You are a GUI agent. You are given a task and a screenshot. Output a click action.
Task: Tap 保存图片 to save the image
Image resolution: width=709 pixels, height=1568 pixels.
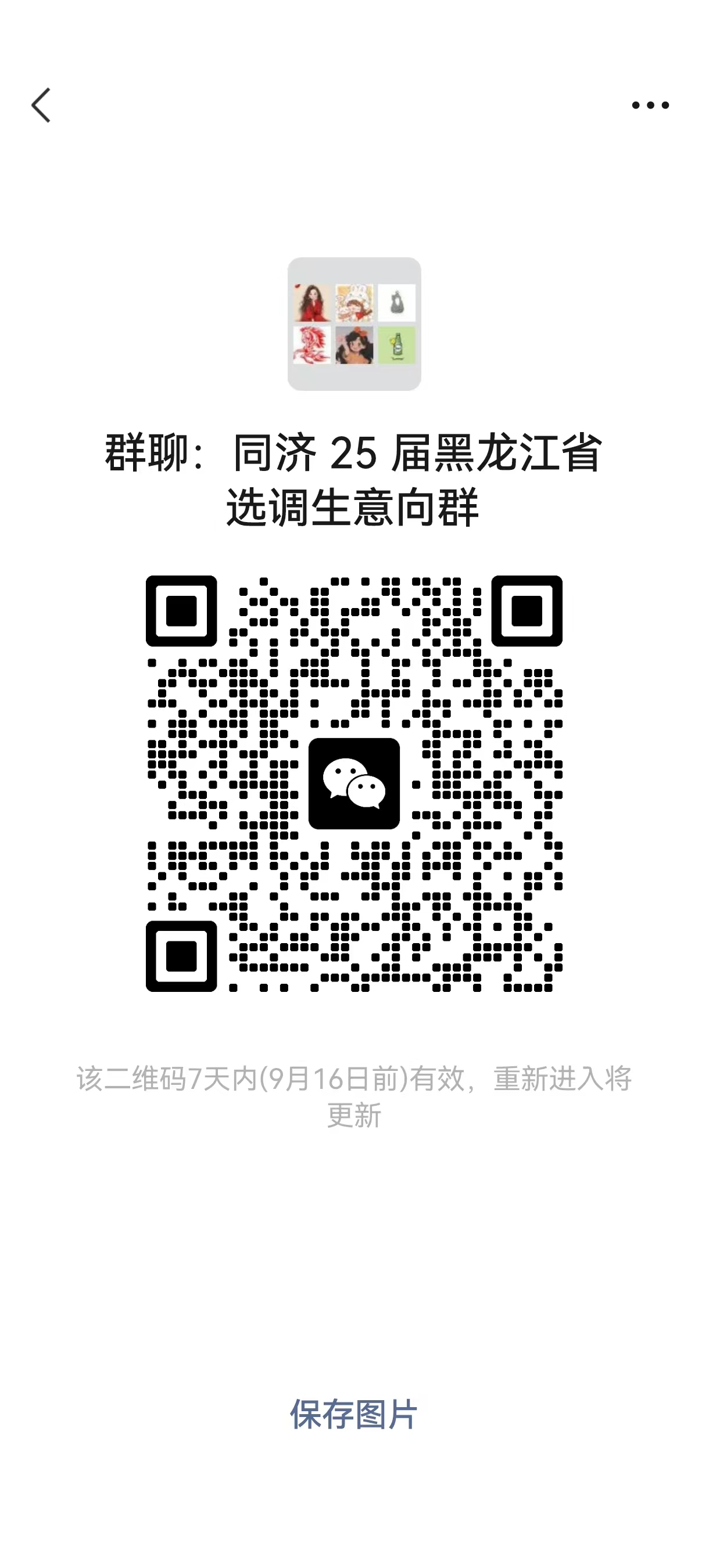point(354,1414)
